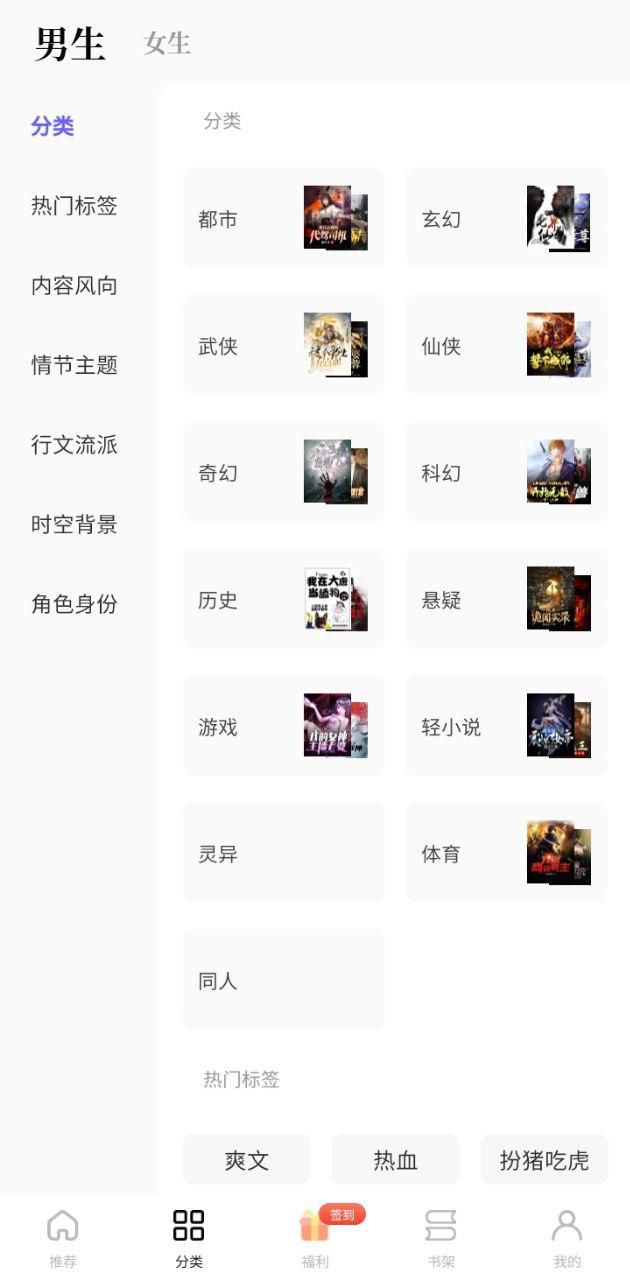Open the 仙侠 category
The width and height of the screenshot is (630, 1280).
(506, 345)
